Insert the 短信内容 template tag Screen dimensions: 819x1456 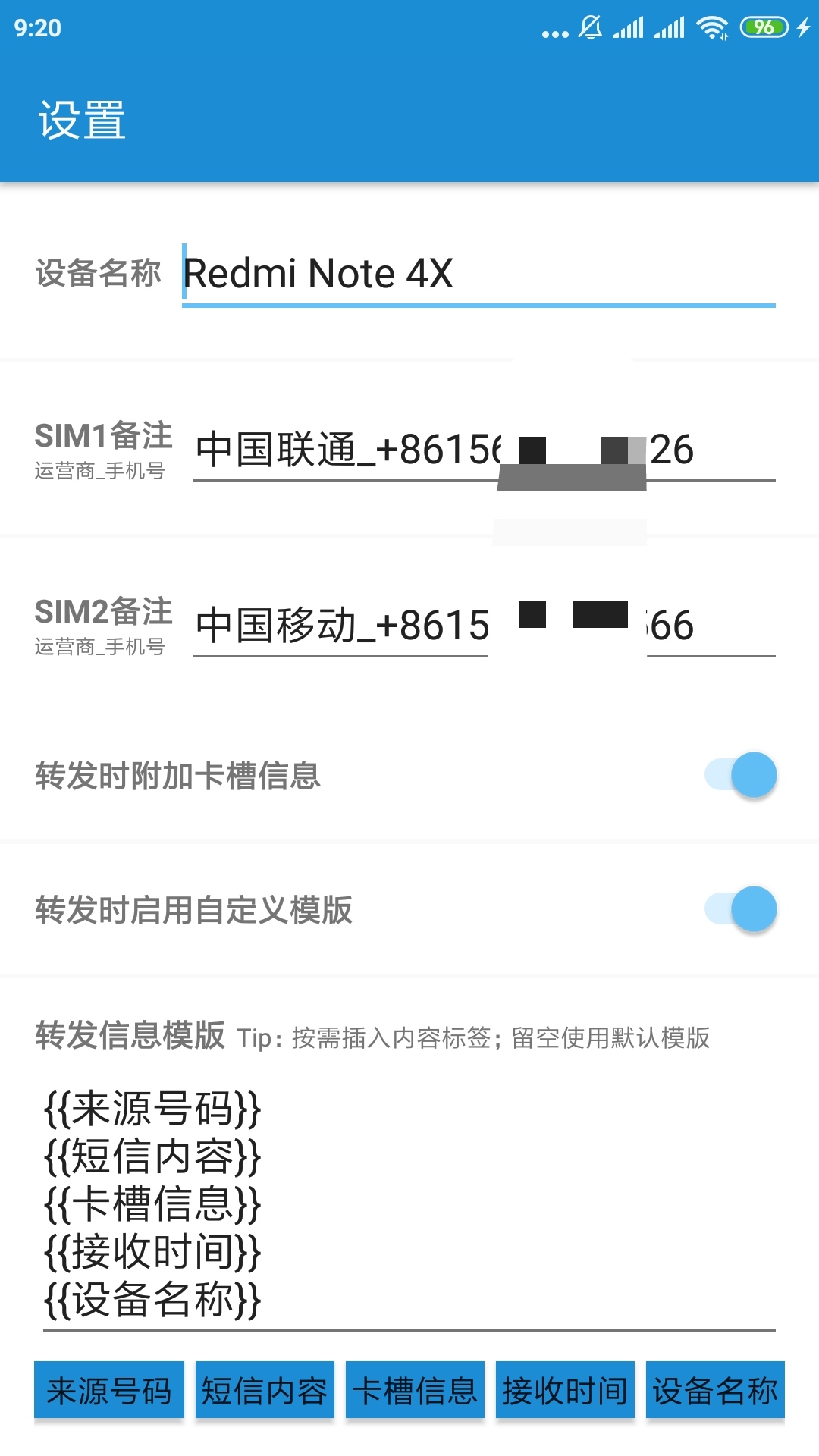tap(265, 1391)
